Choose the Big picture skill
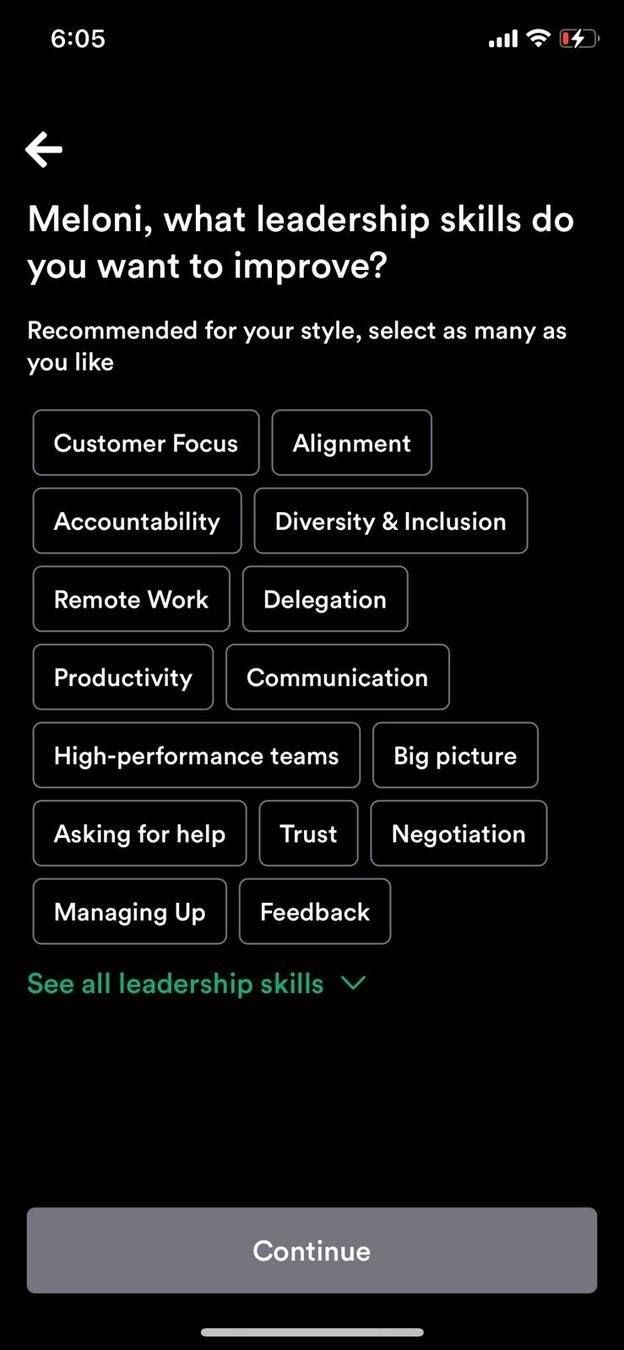Viewport: 624px width, 1350px height. [455, 755]
